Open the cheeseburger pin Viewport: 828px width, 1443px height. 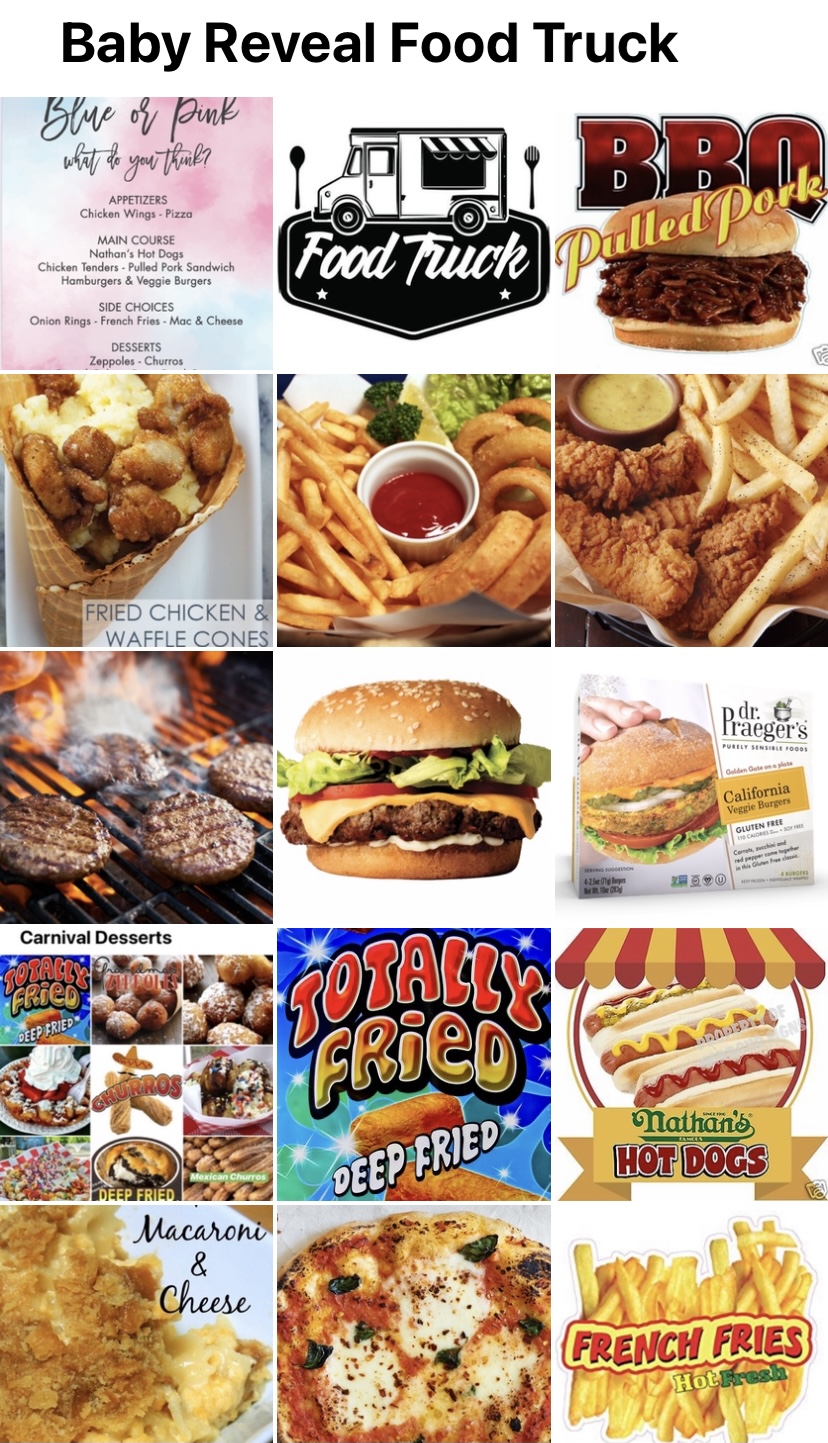click(413, 787)
